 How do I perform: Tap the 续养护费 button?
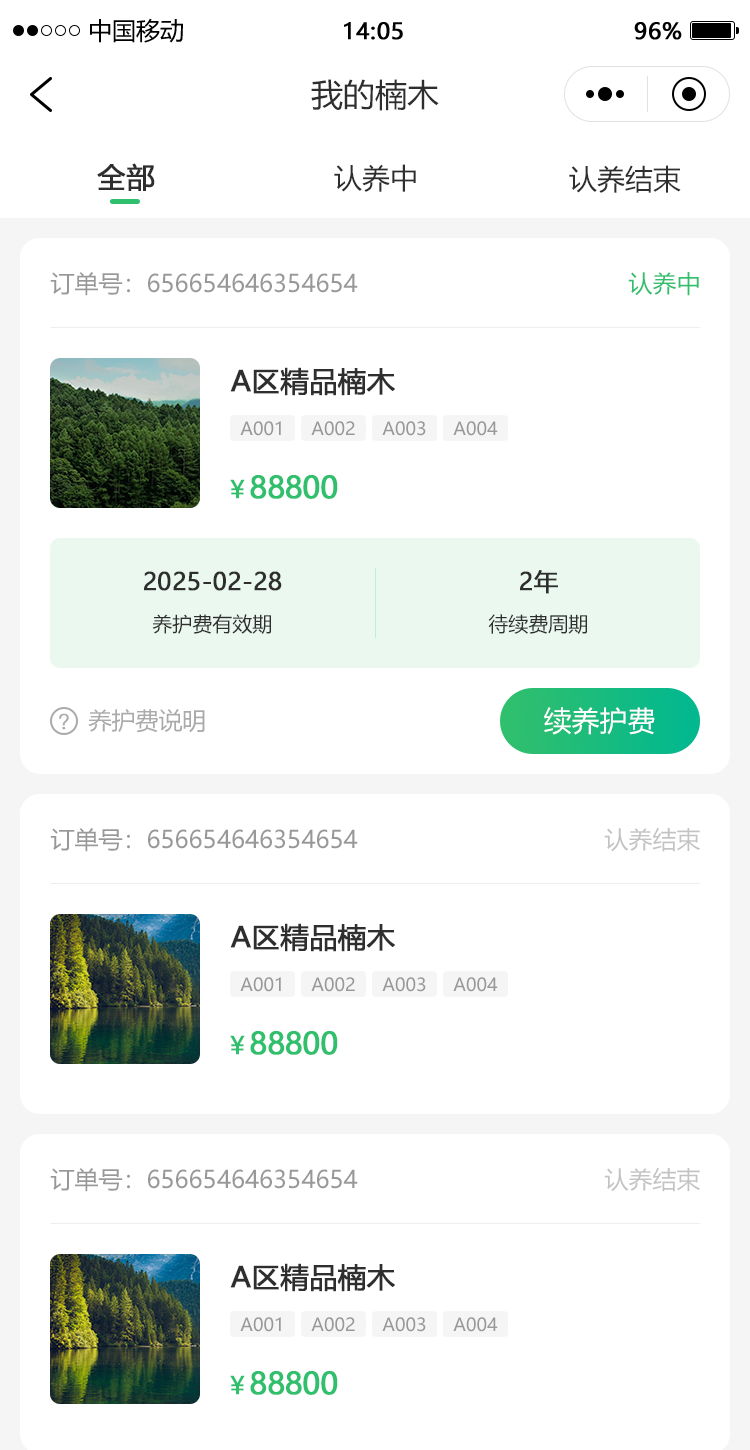point(599,721)
